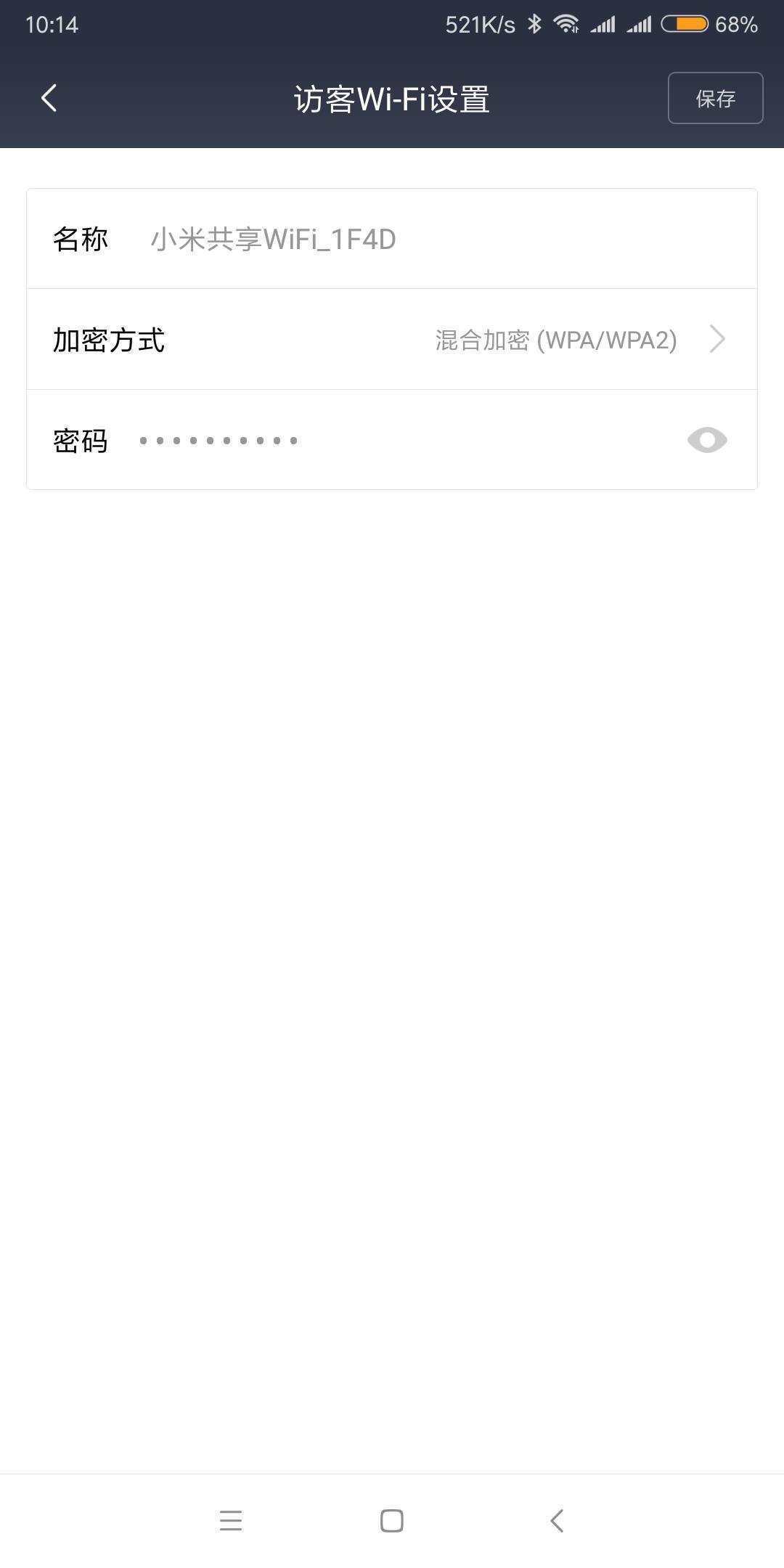Show the hidden Wi-Fi password with the eye toggle

coord(708,441)
